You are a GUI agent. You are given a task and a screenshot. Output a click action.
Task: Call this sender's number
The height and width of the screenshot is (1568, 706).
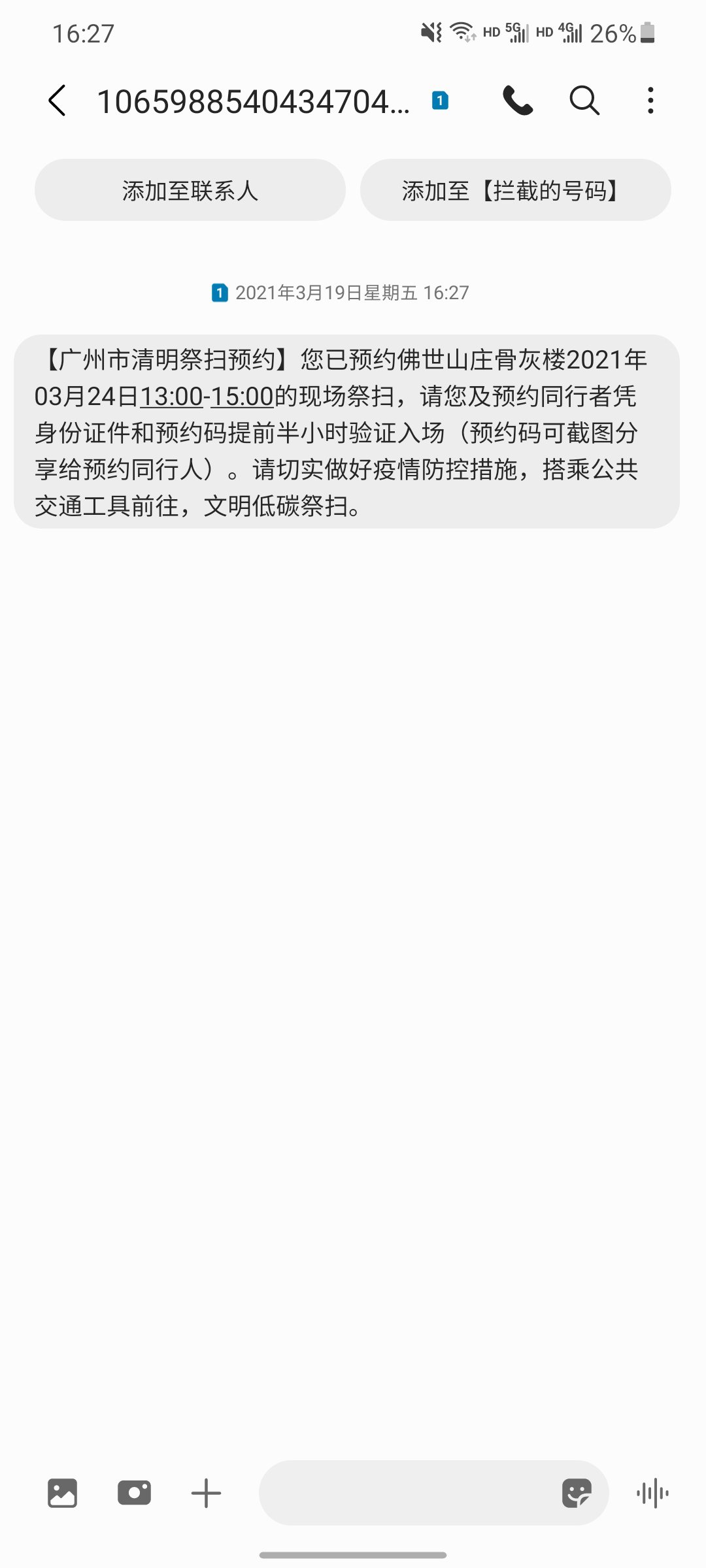[518, 101]
